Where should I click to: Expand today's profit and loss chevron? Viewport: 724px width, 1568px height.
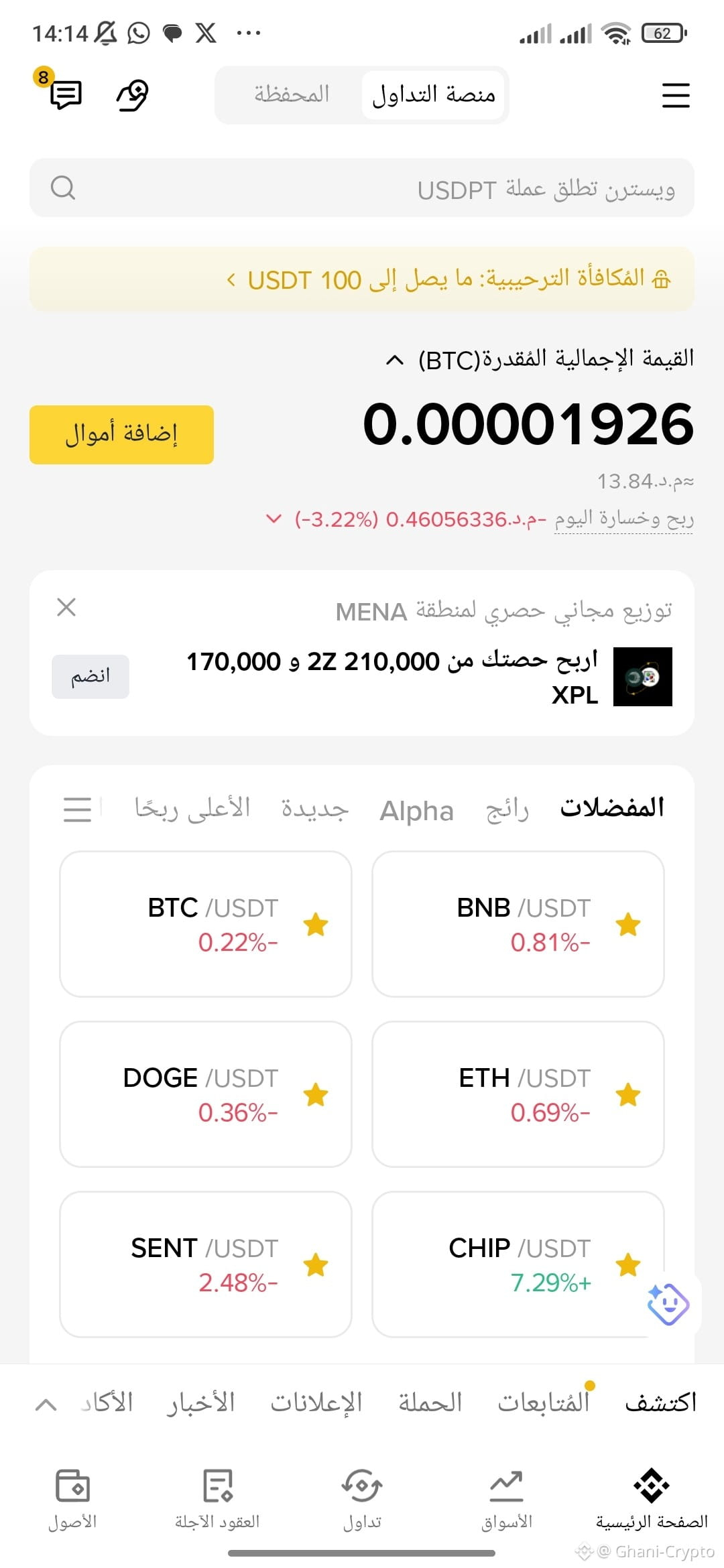274,519
